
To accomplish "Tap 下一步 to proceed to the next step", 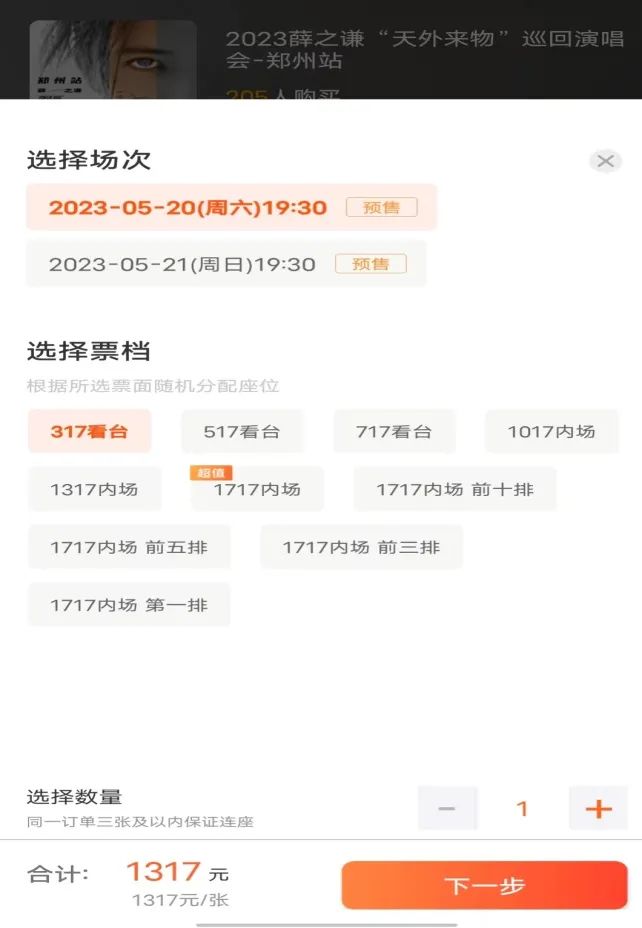I will [x=485, y=886].
